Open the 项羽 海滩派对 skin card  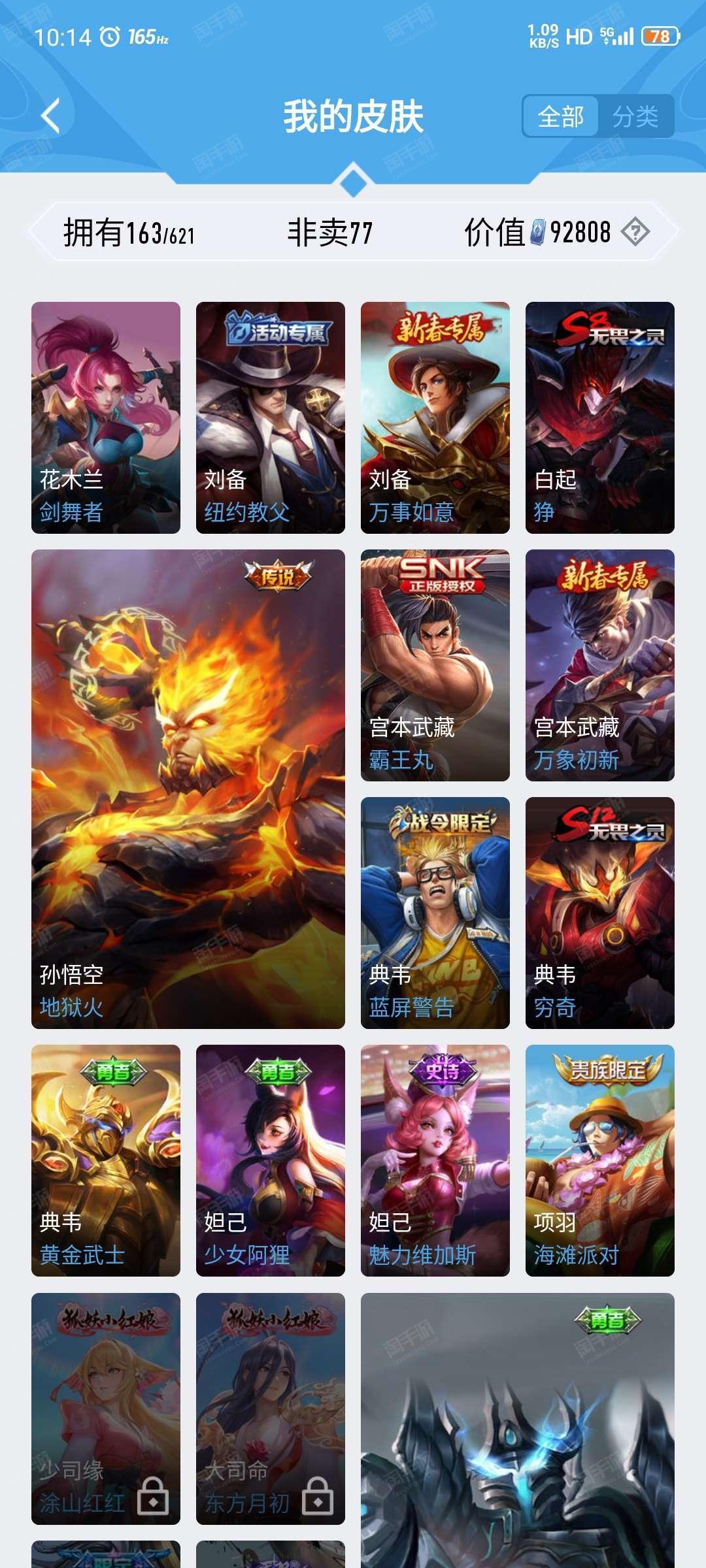pyautogui.click(x=600, y=1160)
